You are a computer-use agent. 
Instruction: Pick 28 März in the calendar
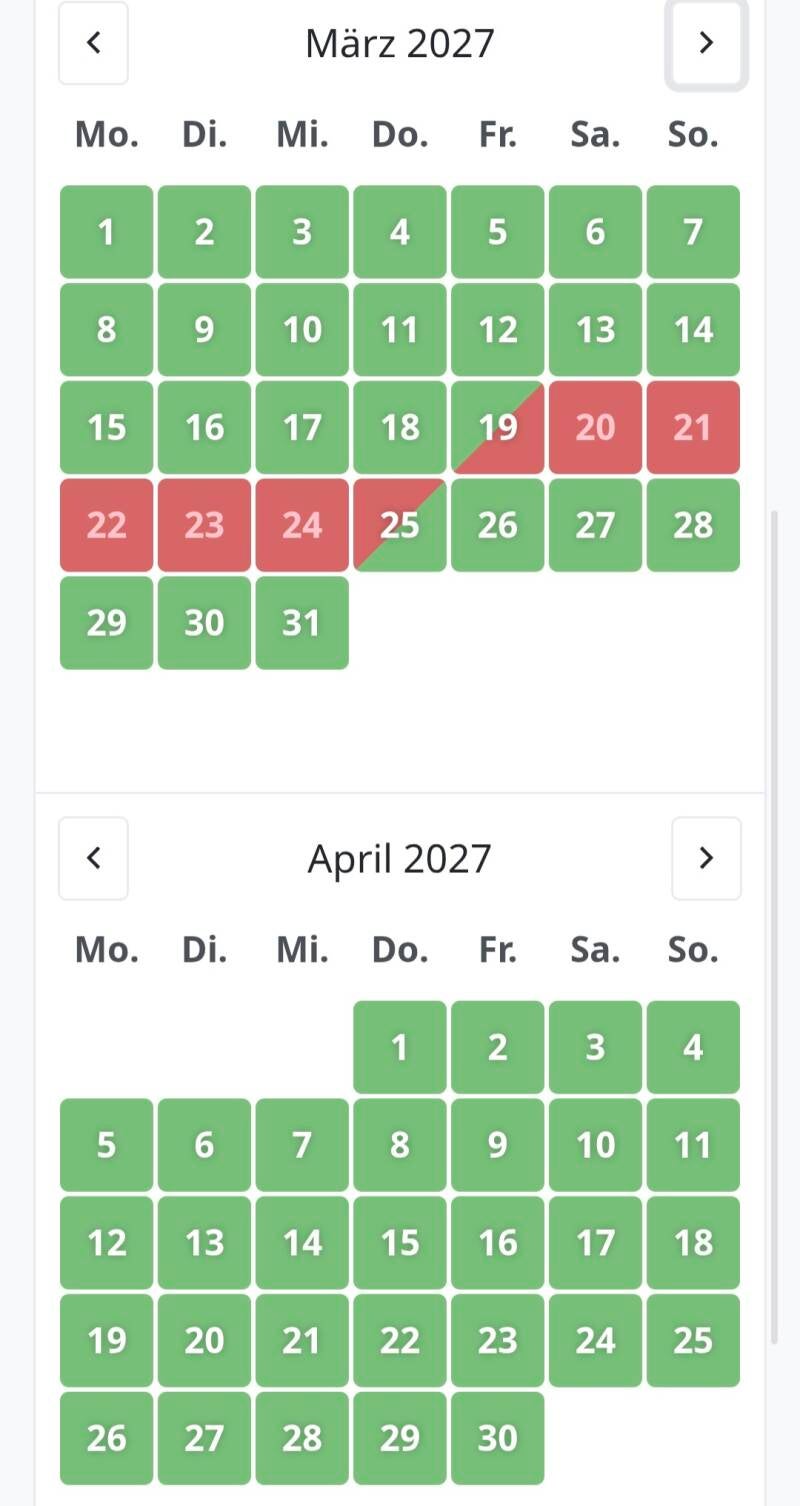coord(694,525)
